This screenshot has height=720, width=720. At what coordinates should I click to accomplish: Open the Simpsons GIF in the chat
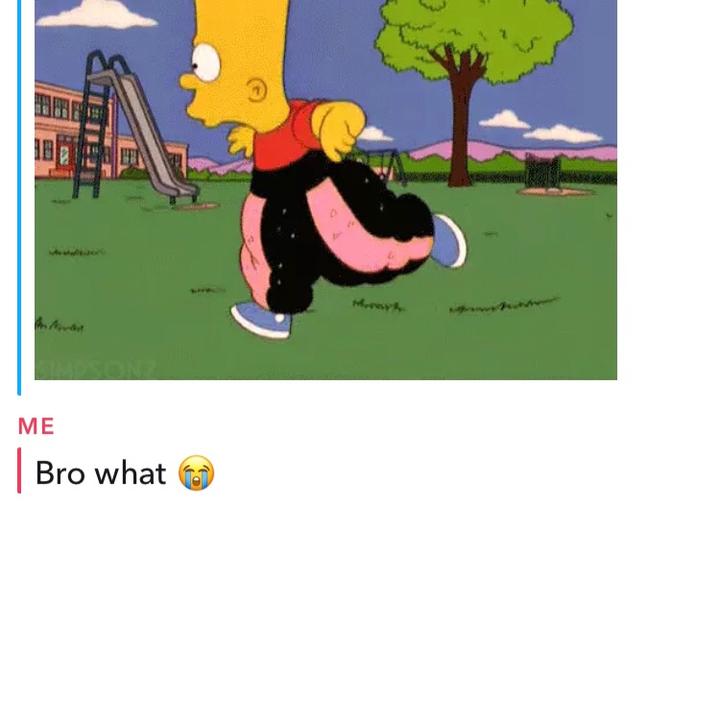[x=326, y=190]
